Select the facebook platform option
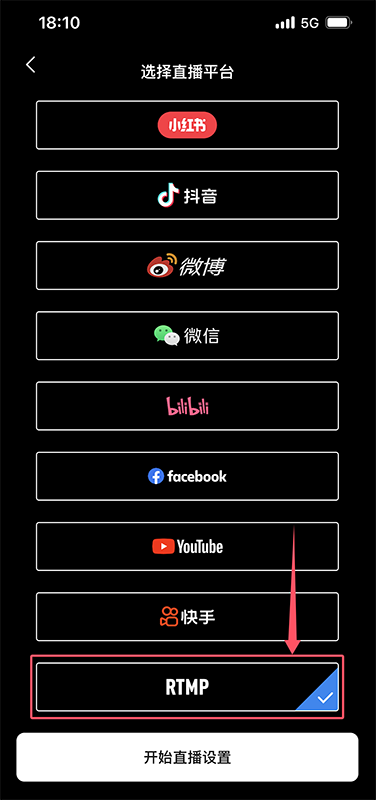Image resolution: width=376 pixels, height=800 pixels. point(187,476)
